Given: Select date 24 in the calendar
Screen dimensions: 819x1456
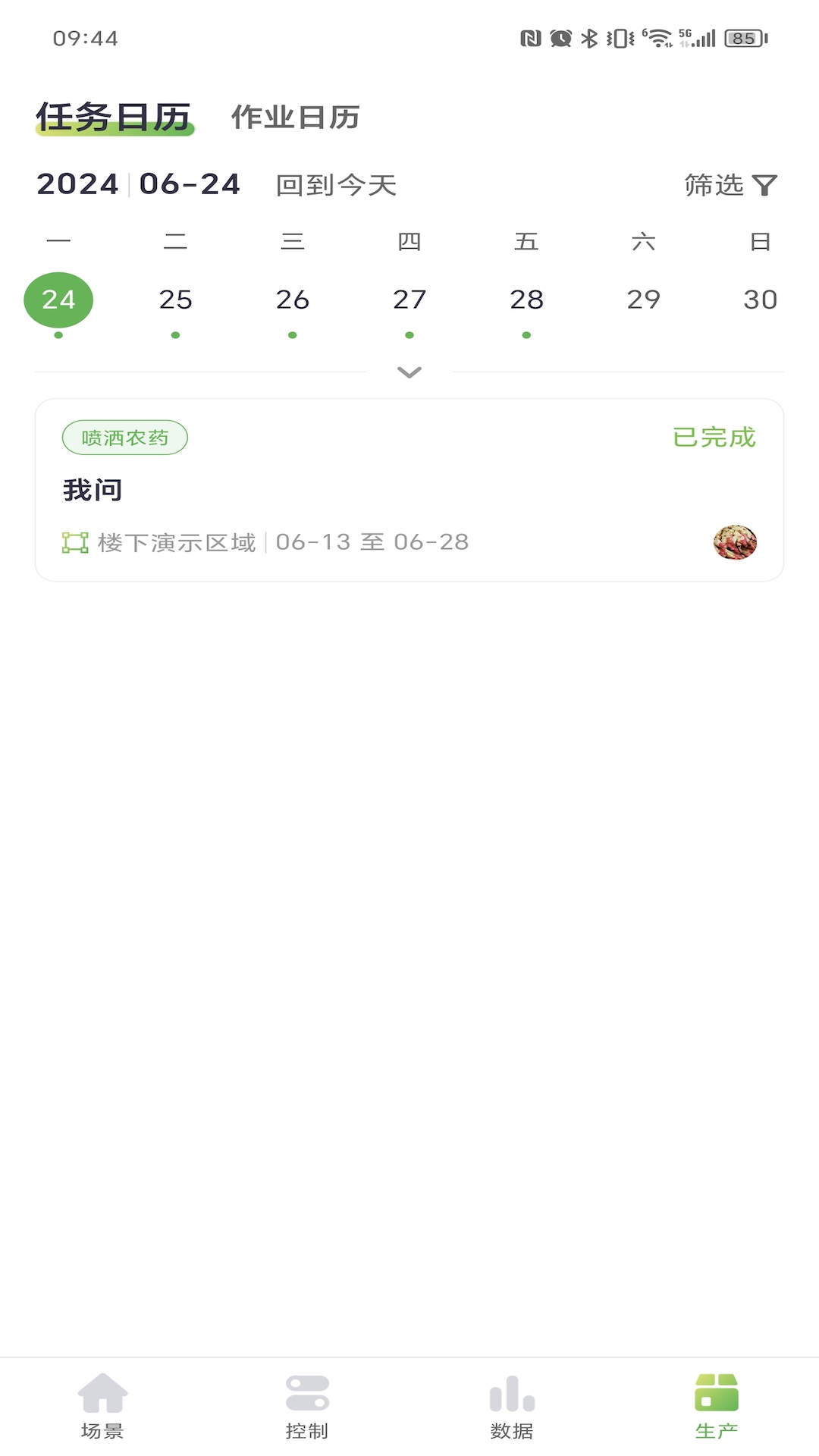Looking at the screenshot, I should pyautogui.click(x=59, y=299).
